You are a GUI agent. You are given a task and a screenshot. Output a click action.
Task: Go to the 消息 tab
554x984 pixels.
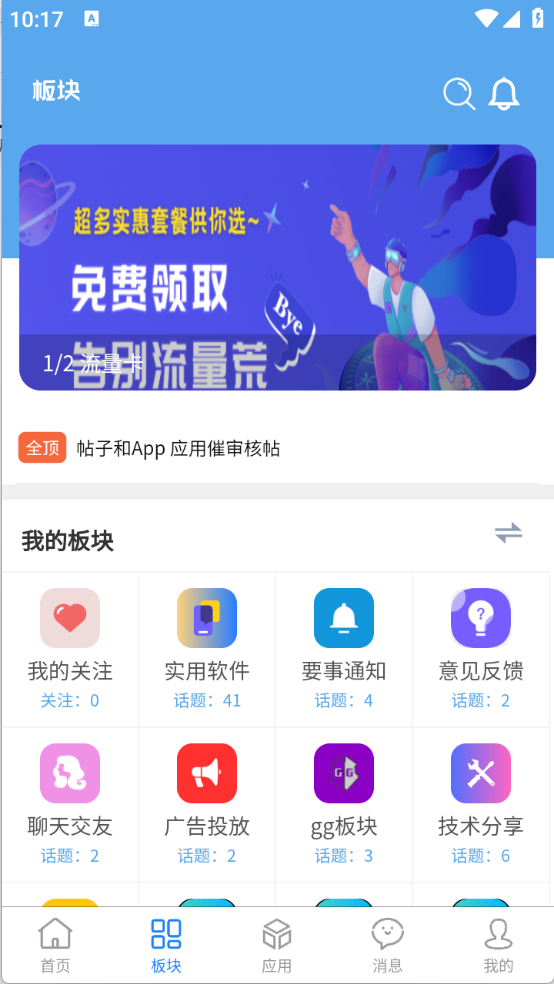click(387, 945)
